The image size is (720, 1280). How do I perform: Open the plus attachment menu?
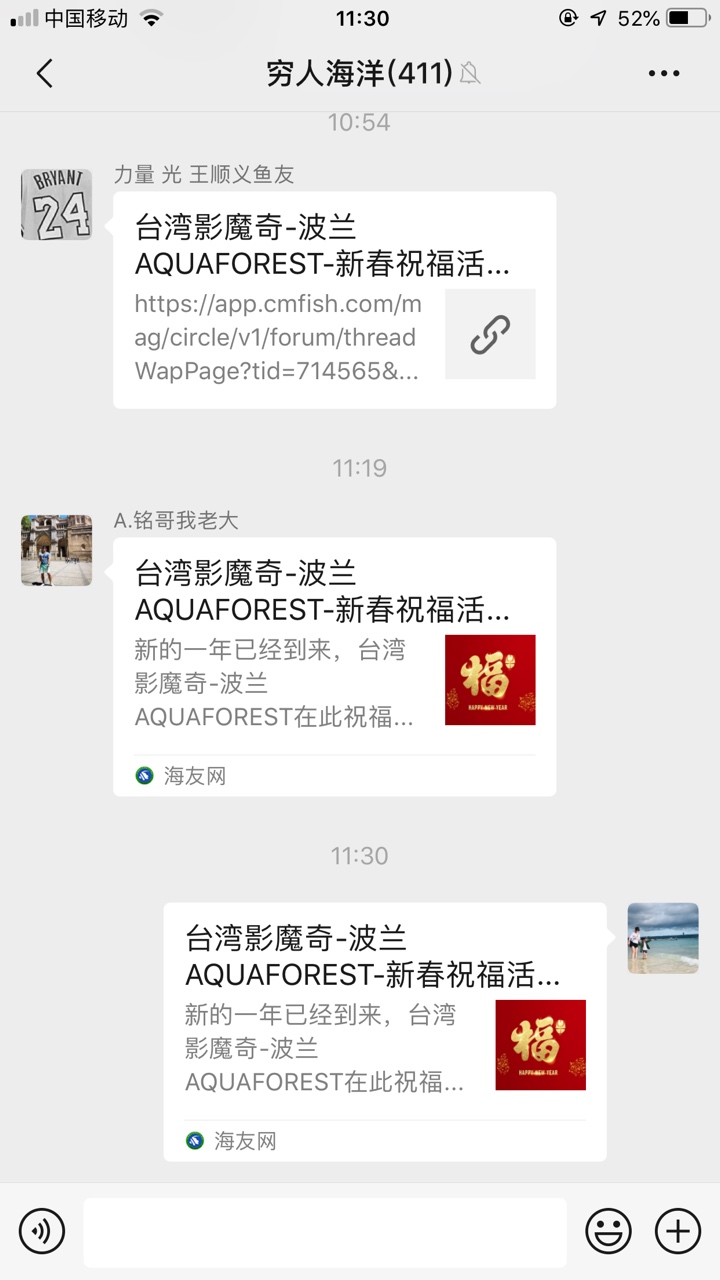click(678, 1230)
